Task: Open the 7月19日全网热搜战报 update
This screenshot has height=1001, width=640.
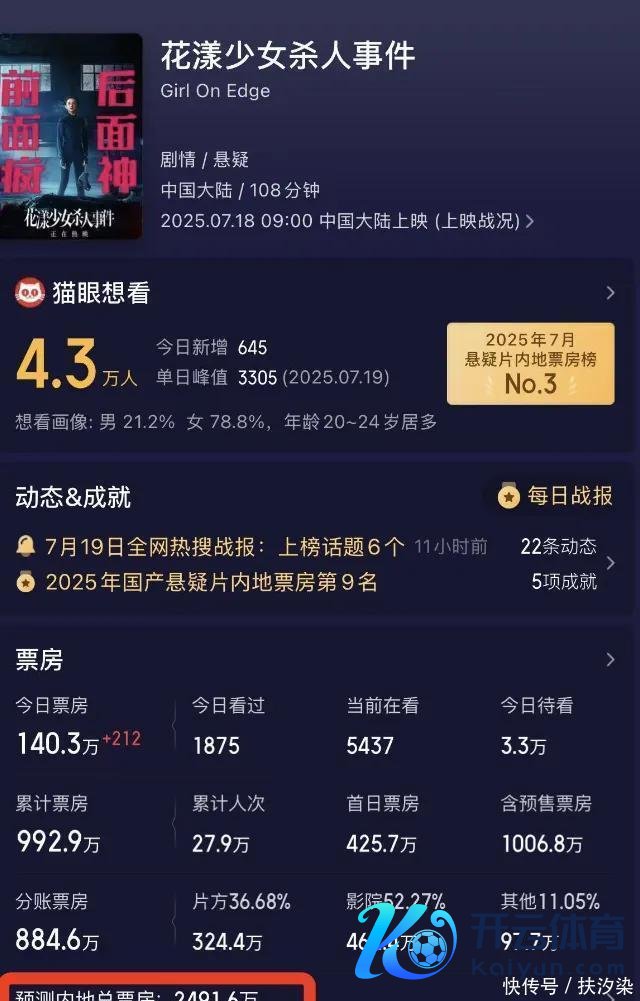Action: pos(224,547)
